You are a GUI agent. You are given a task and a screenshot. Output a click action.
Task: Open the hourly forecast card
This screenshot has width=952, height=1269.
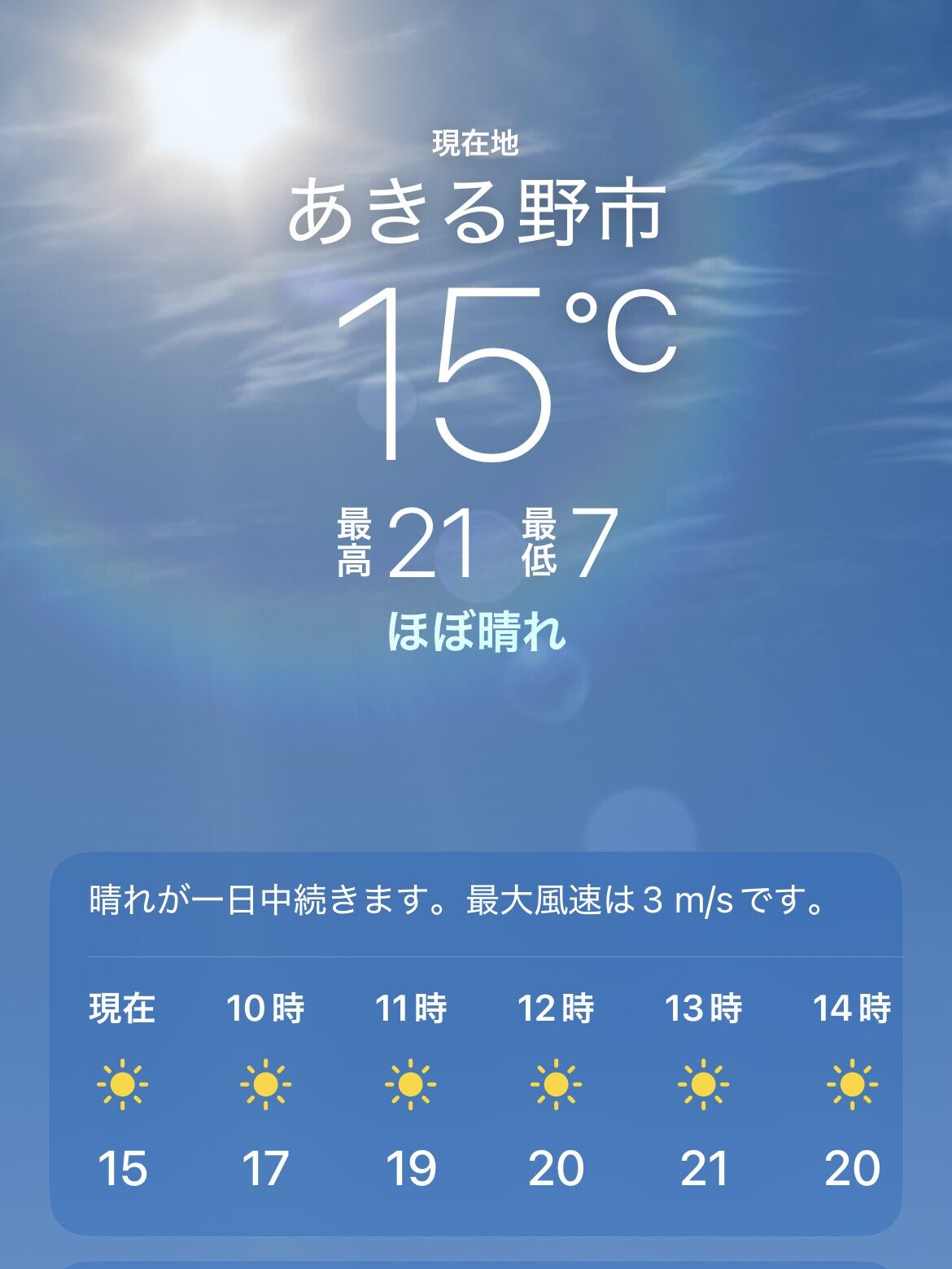475,1044
